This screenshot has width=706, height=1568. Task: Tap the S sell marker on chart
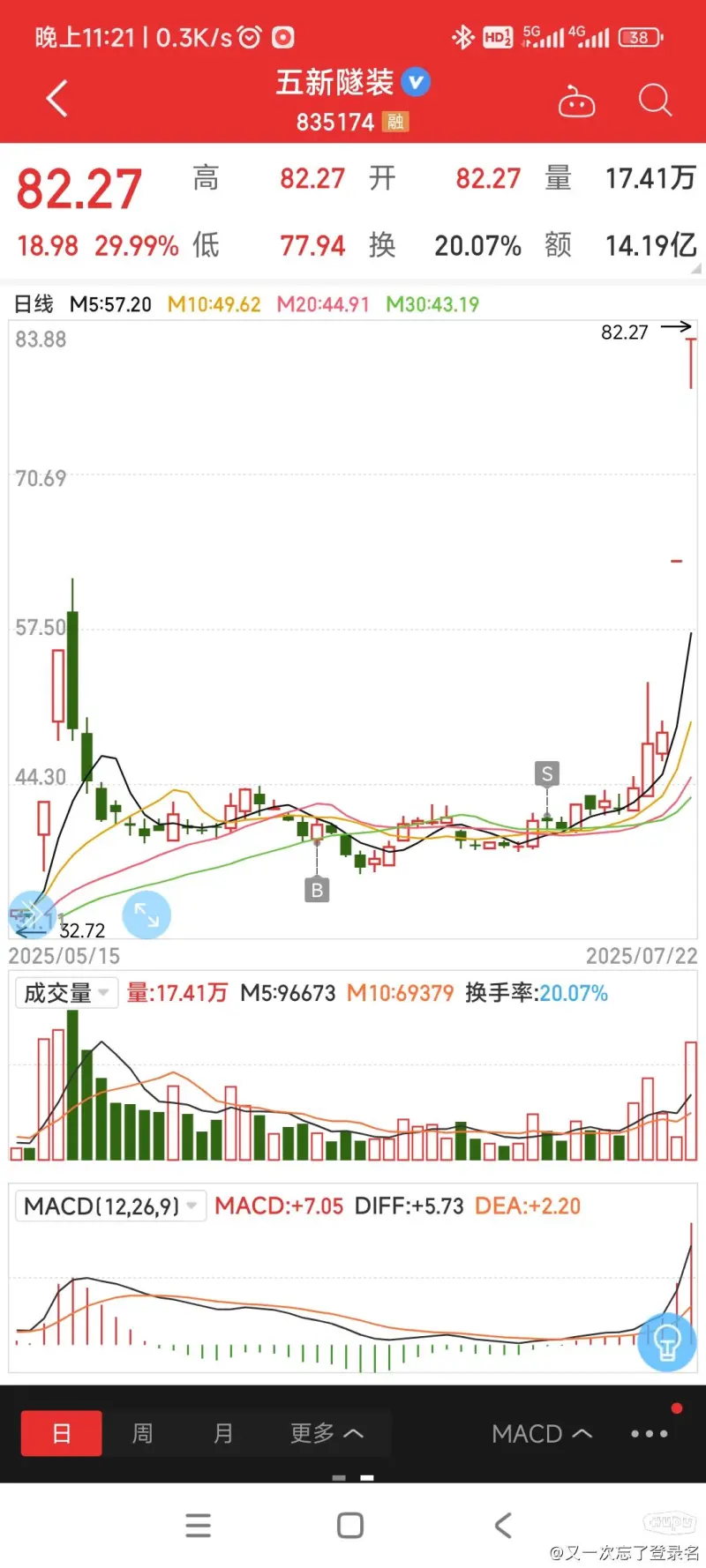547,774
